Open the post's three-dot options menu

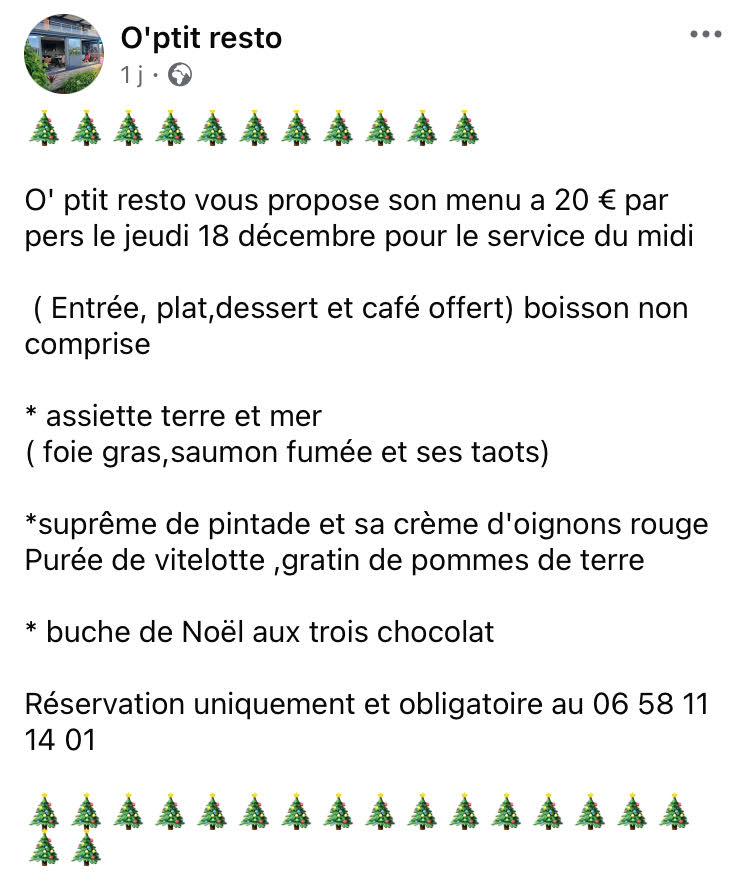coord(706,34)
